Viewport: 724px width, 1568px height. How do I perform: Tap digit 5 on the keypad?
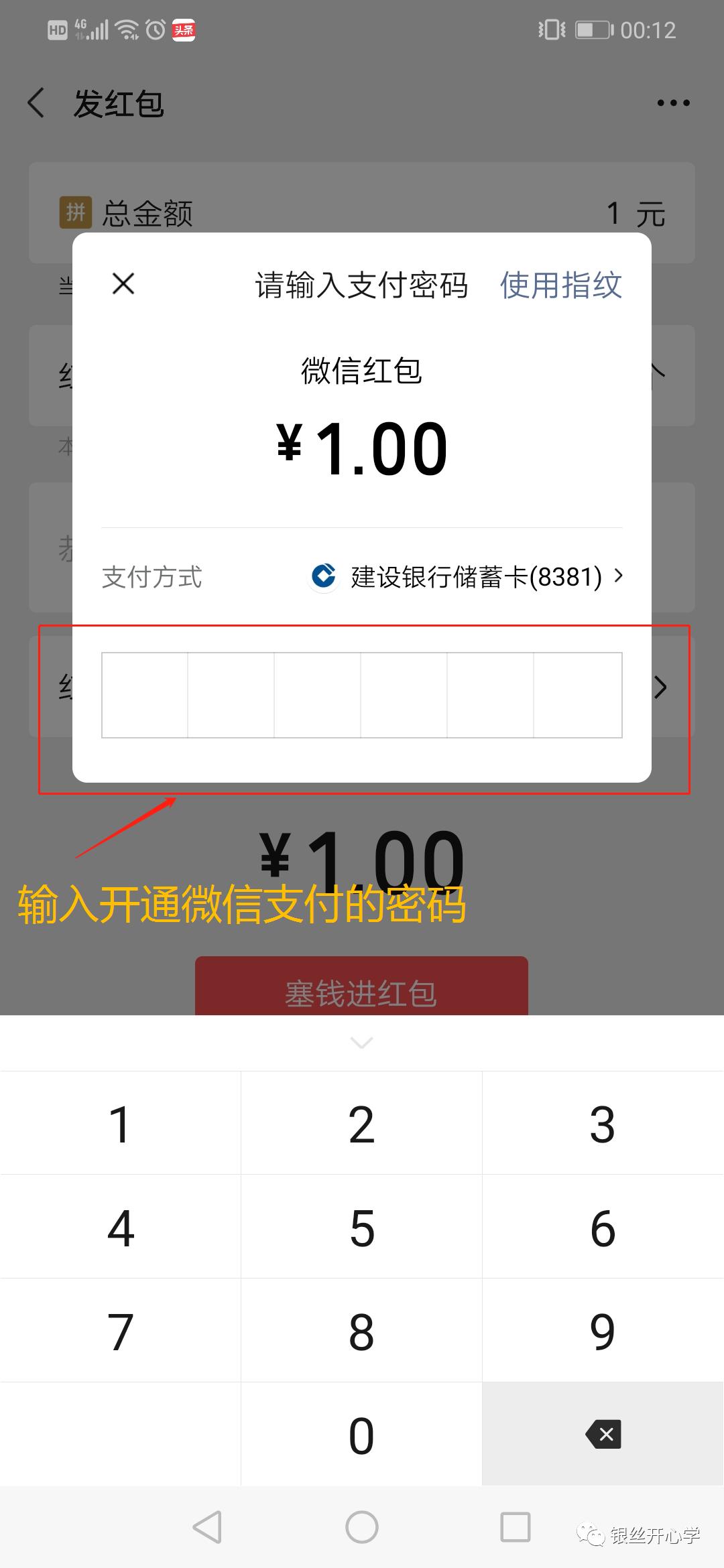(x=362, y=1227)
